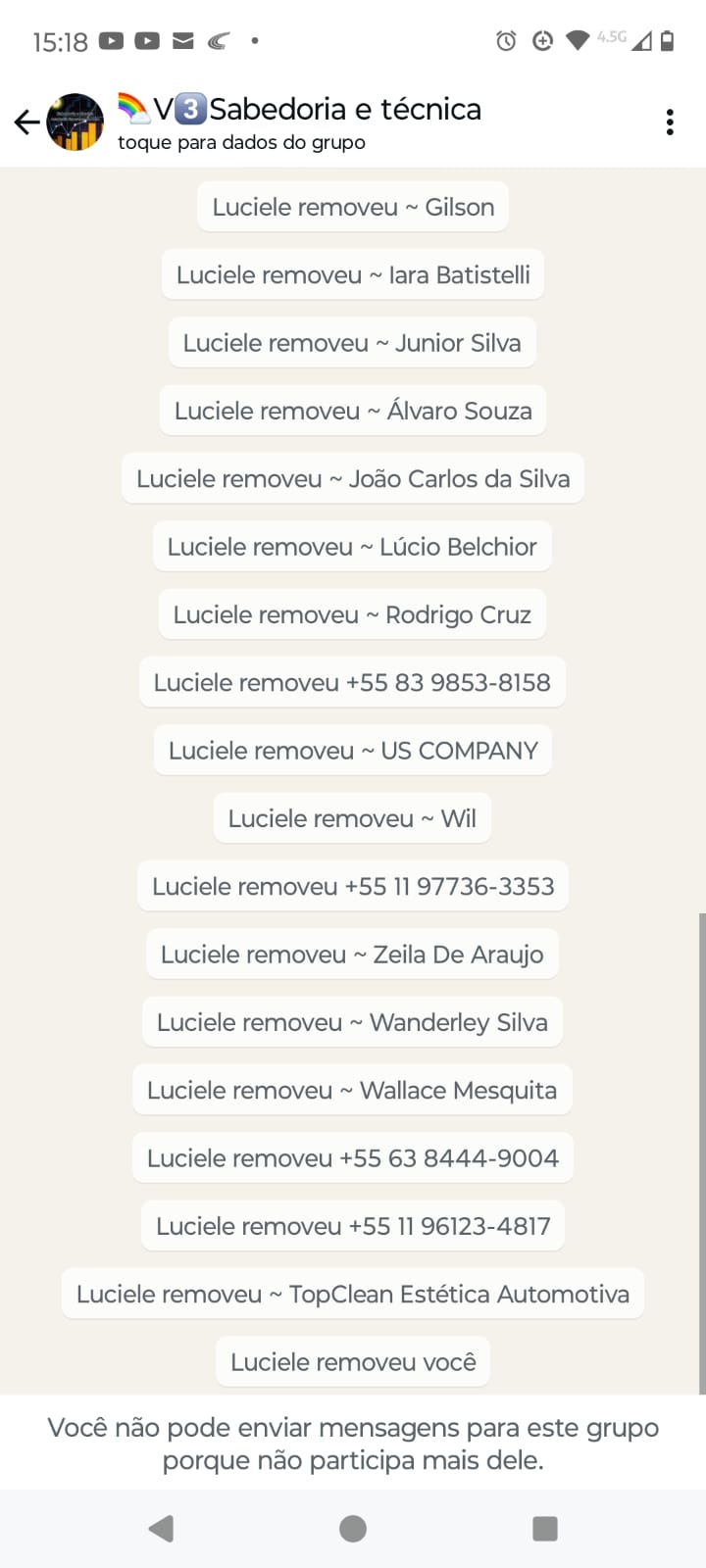Image resolution: width=706 pixels, height=1568 pixels.
Task: Tap the system home button
Action: pyautogui.click(x=353, y=1528)
